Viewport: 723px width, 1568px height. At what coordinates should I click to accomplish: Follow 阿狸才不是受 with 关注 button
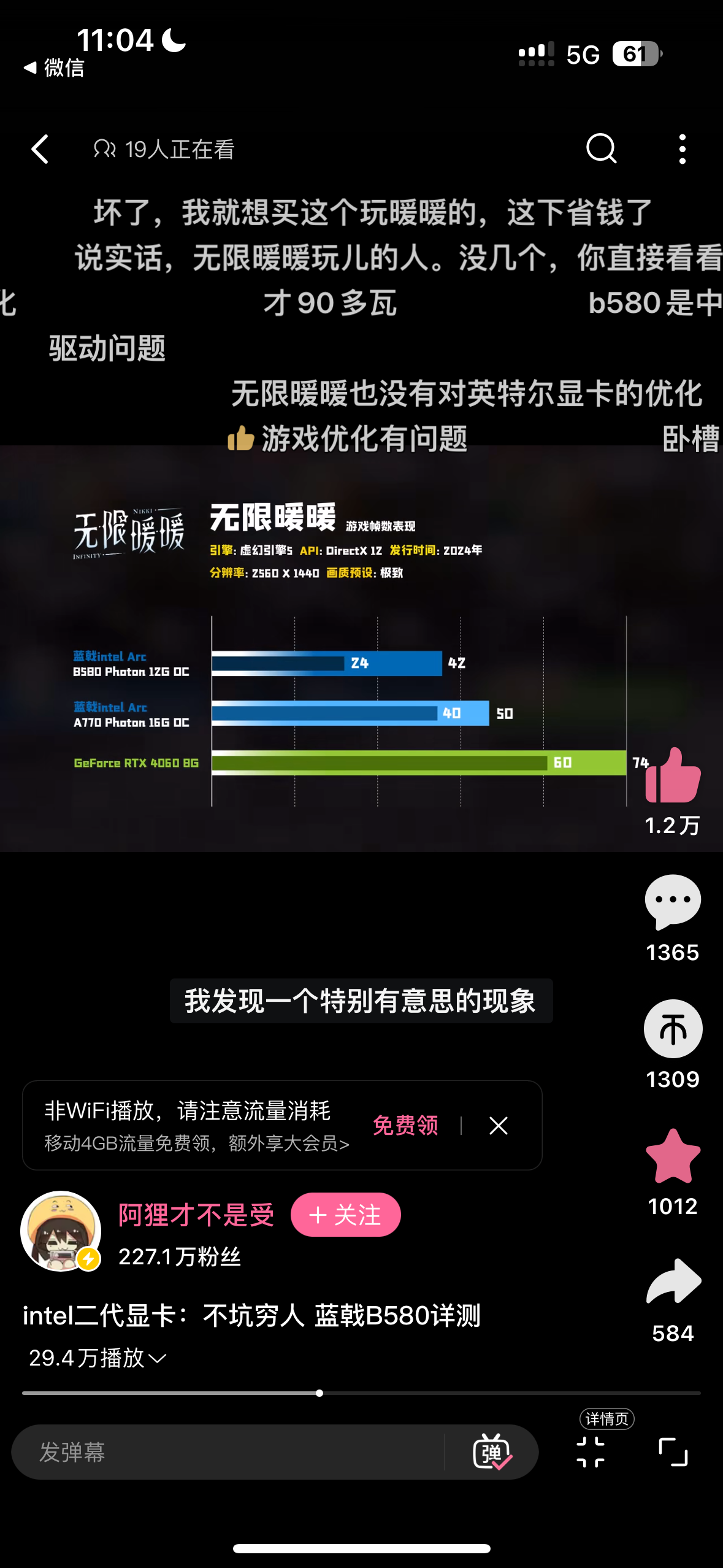pyautogui.click(x=346, y=1215)
